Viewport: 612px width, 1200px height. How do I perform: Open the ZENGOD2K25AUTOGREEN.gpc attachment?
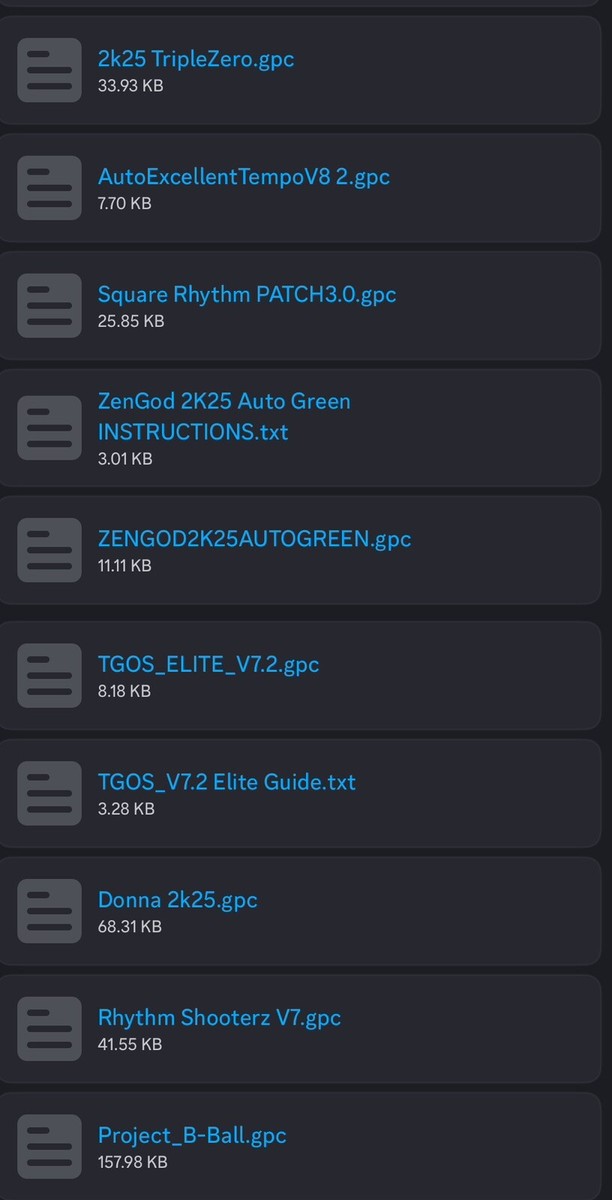(x=254, y=539)
